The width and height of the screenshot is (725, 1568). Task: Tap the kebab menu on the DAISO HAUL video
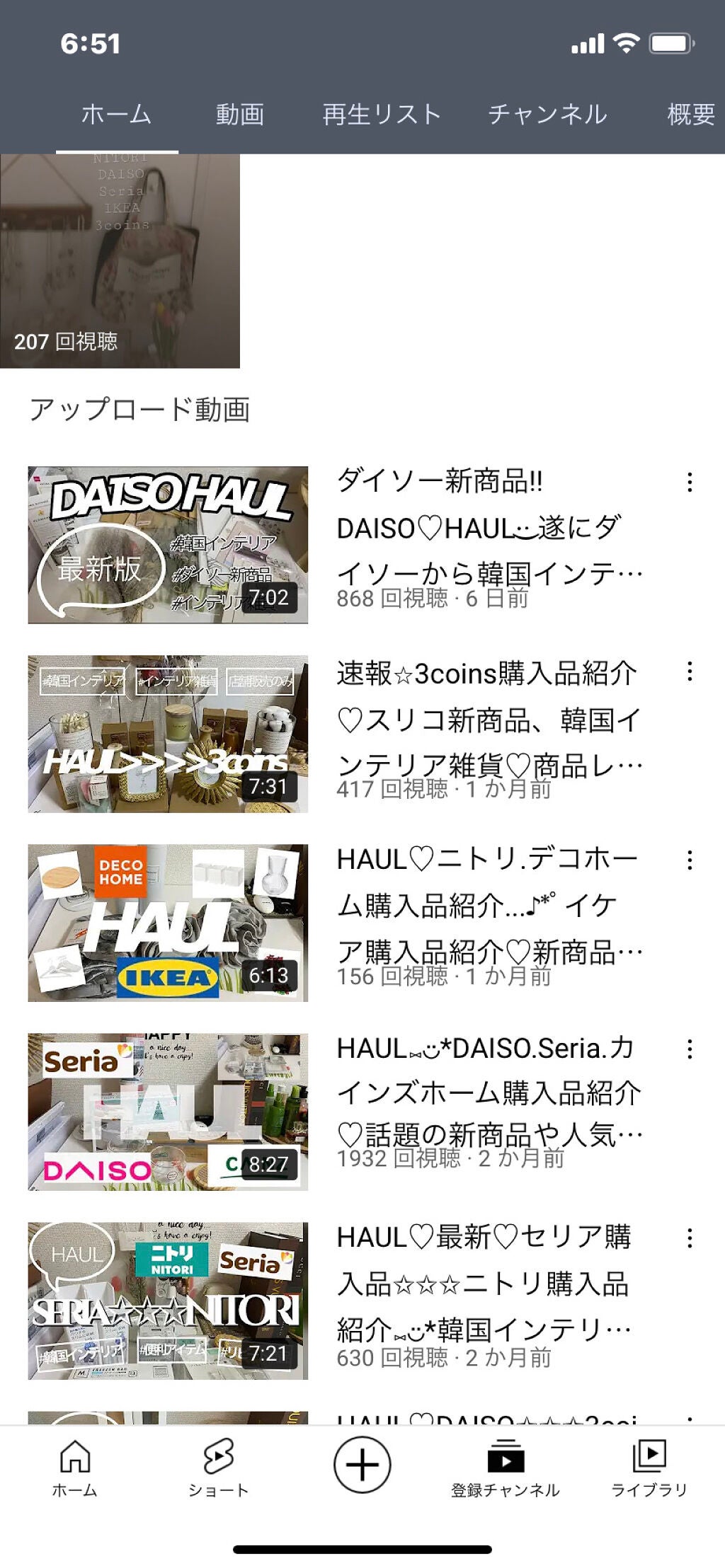[689, 481]
